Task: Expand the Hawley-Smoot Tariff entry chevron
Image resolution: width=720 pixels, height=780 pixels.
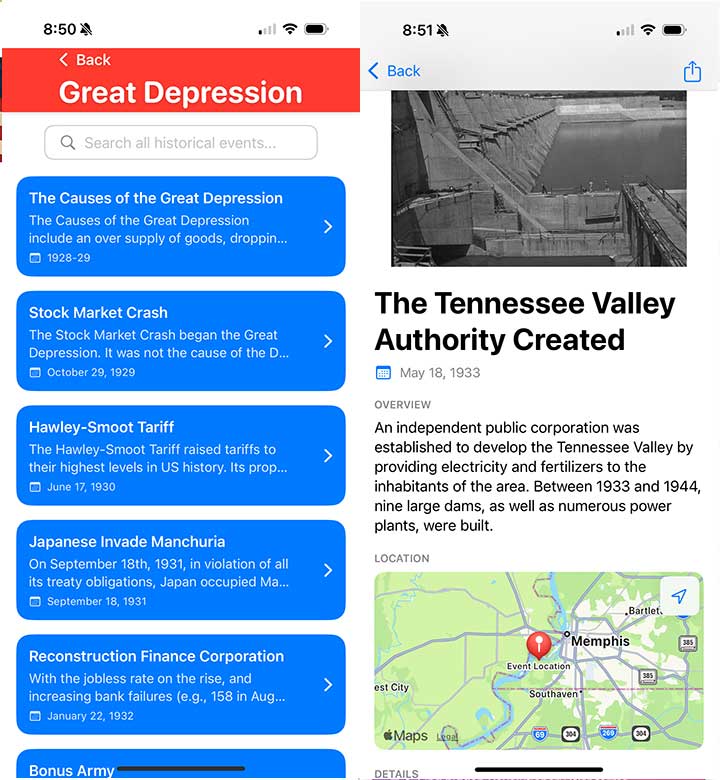Action: point(328,456)
